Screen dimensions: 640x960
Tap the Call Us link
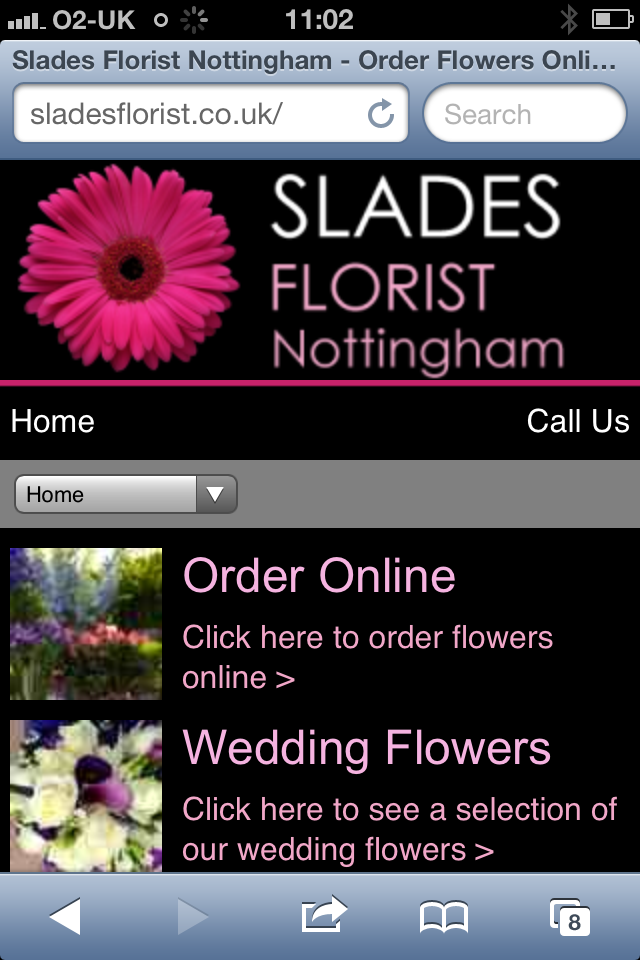578,421
